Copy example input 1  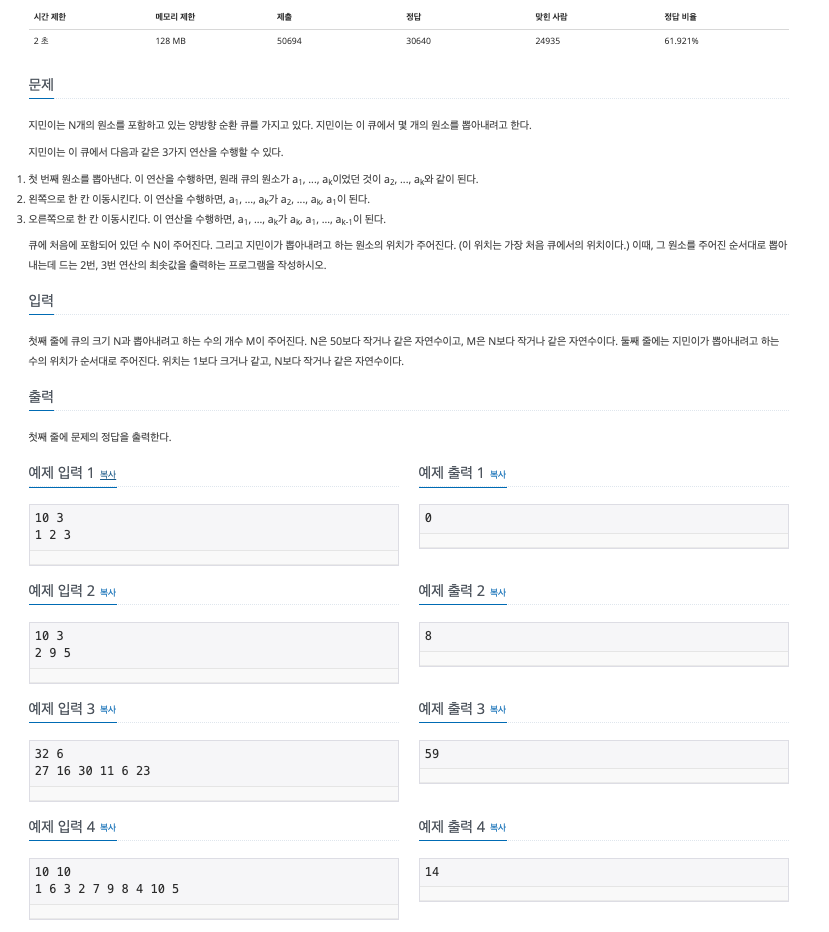108,474
